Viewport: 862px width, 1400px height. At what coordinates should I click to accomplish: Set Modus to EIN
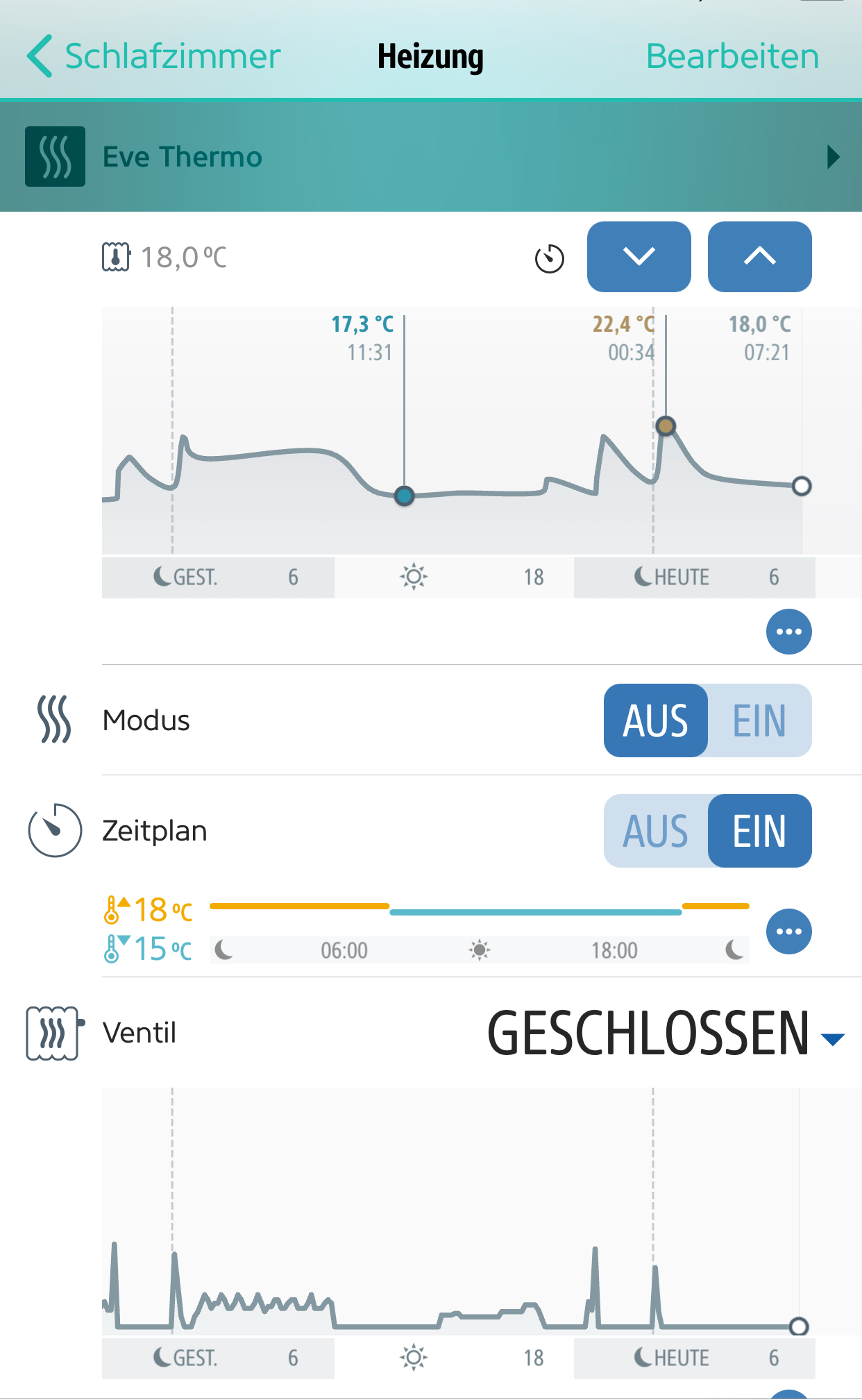759,720
